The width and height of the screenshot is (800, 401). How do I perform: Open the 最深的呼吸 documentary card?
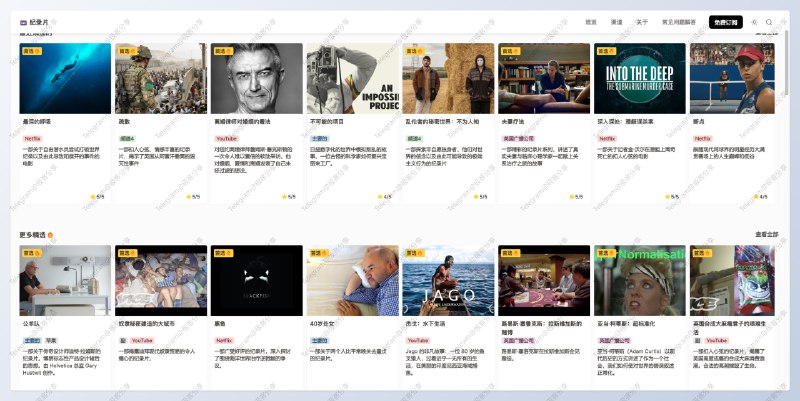[x=64, y=78]
